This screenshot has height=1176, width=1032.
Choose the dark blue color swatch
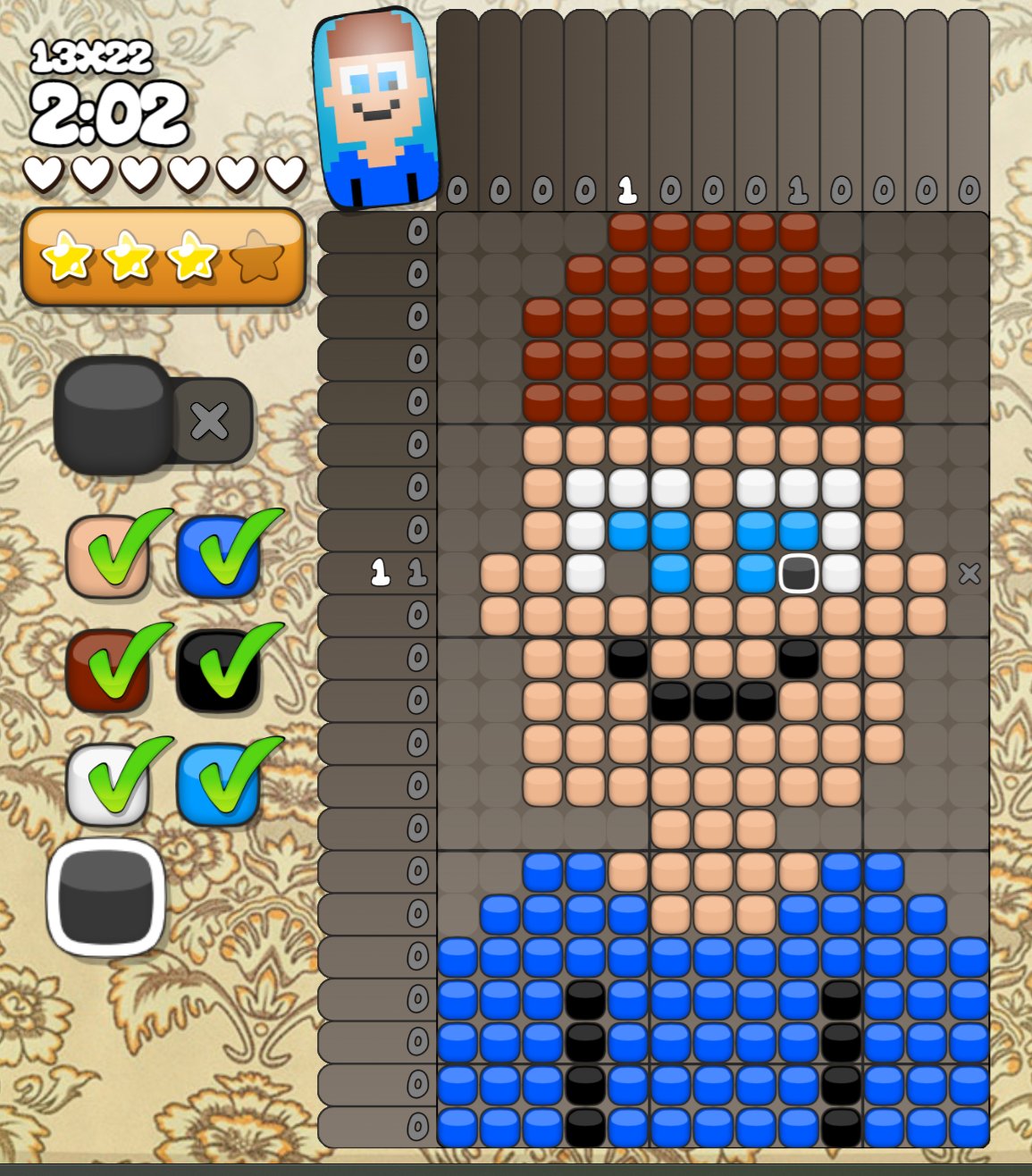[x=219, y=555]
